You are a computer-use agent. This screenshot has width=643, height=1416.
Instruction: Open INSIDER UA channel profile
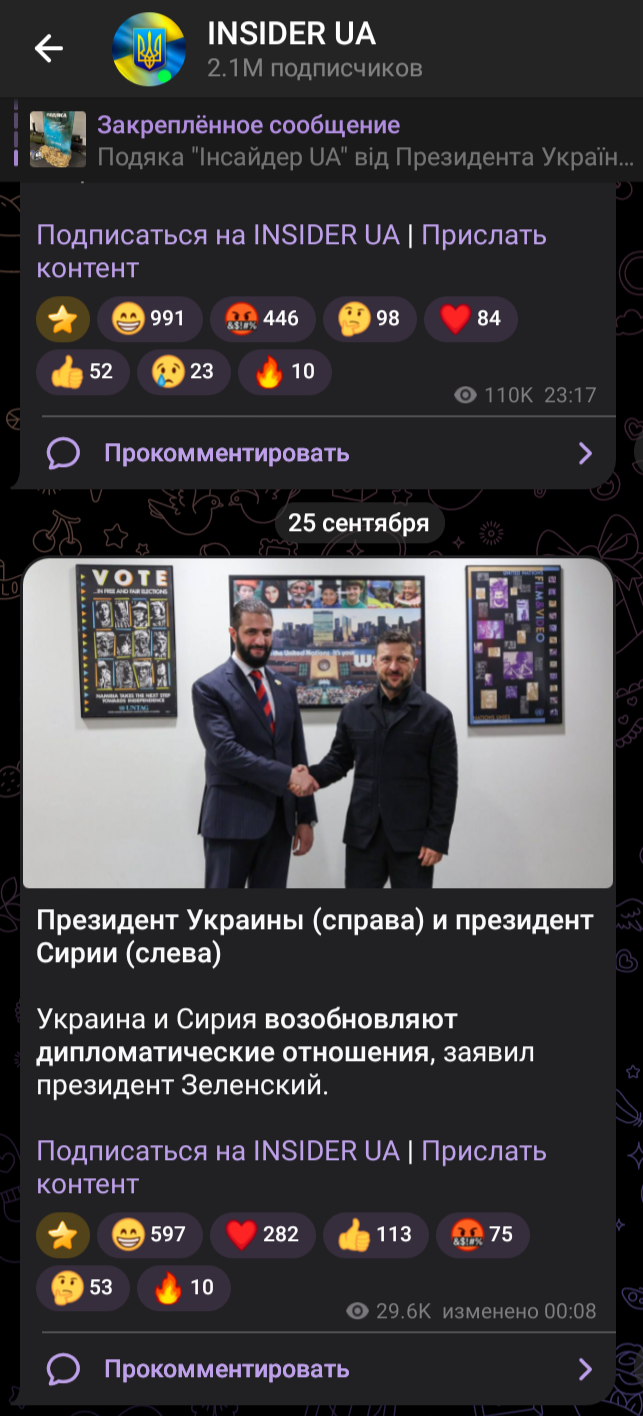[290, 49]
